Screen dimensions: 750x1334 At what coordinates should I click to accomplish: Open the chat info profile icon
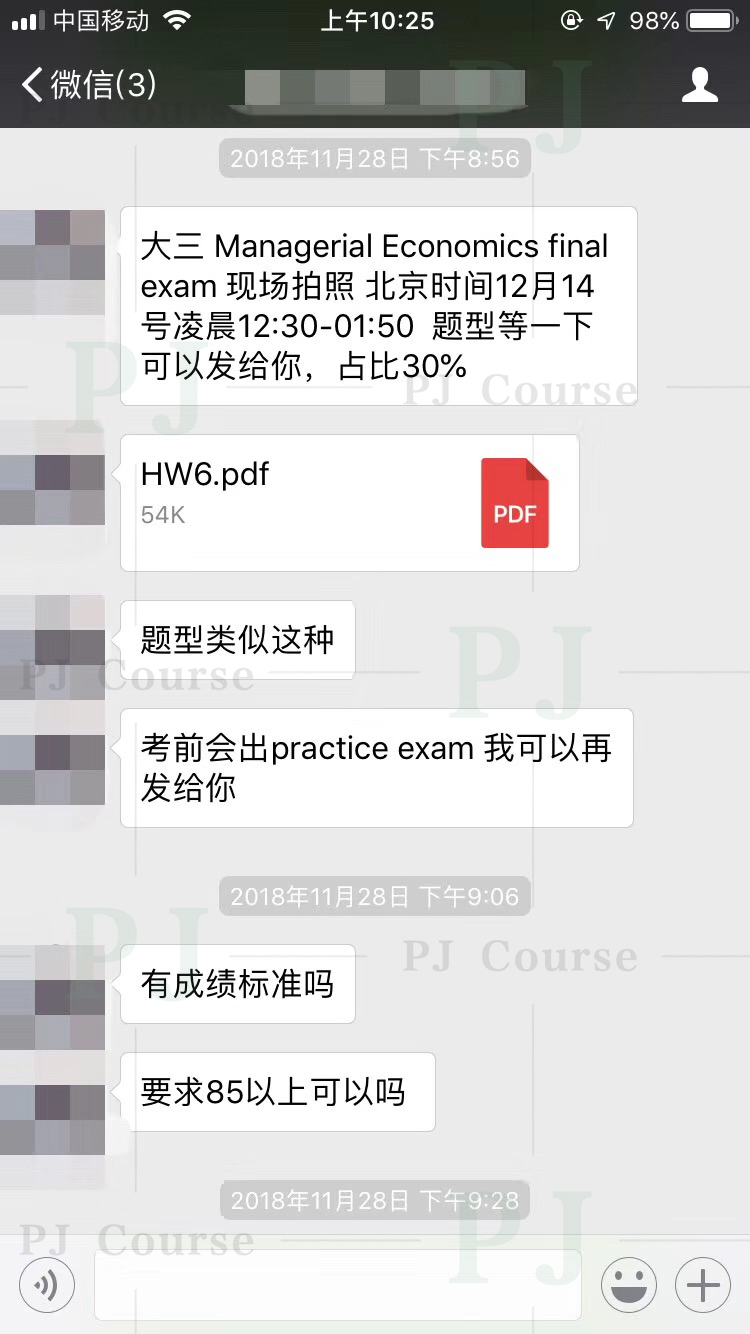click(x=699, y=85)
